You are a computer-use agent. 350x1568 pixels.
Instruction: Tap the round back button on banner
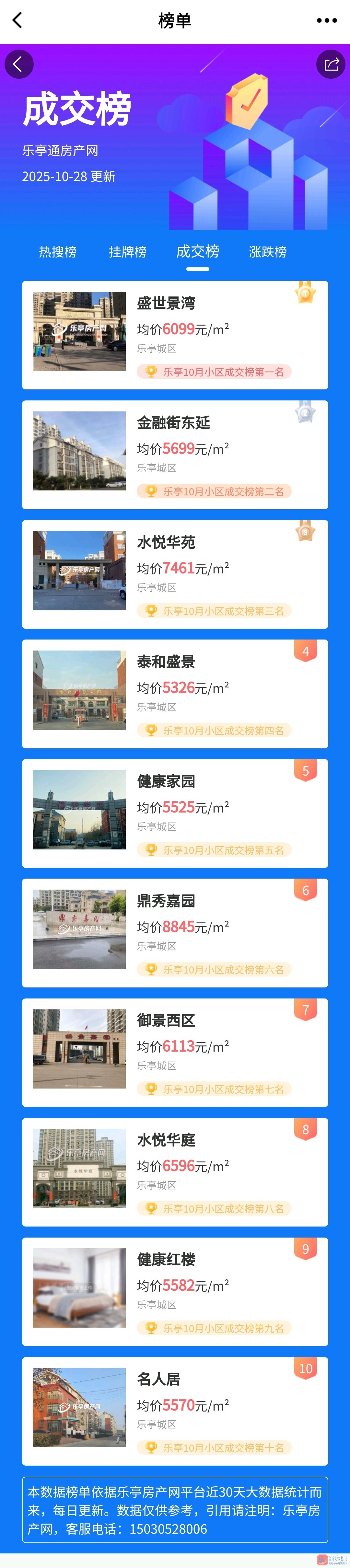(19, 64)
